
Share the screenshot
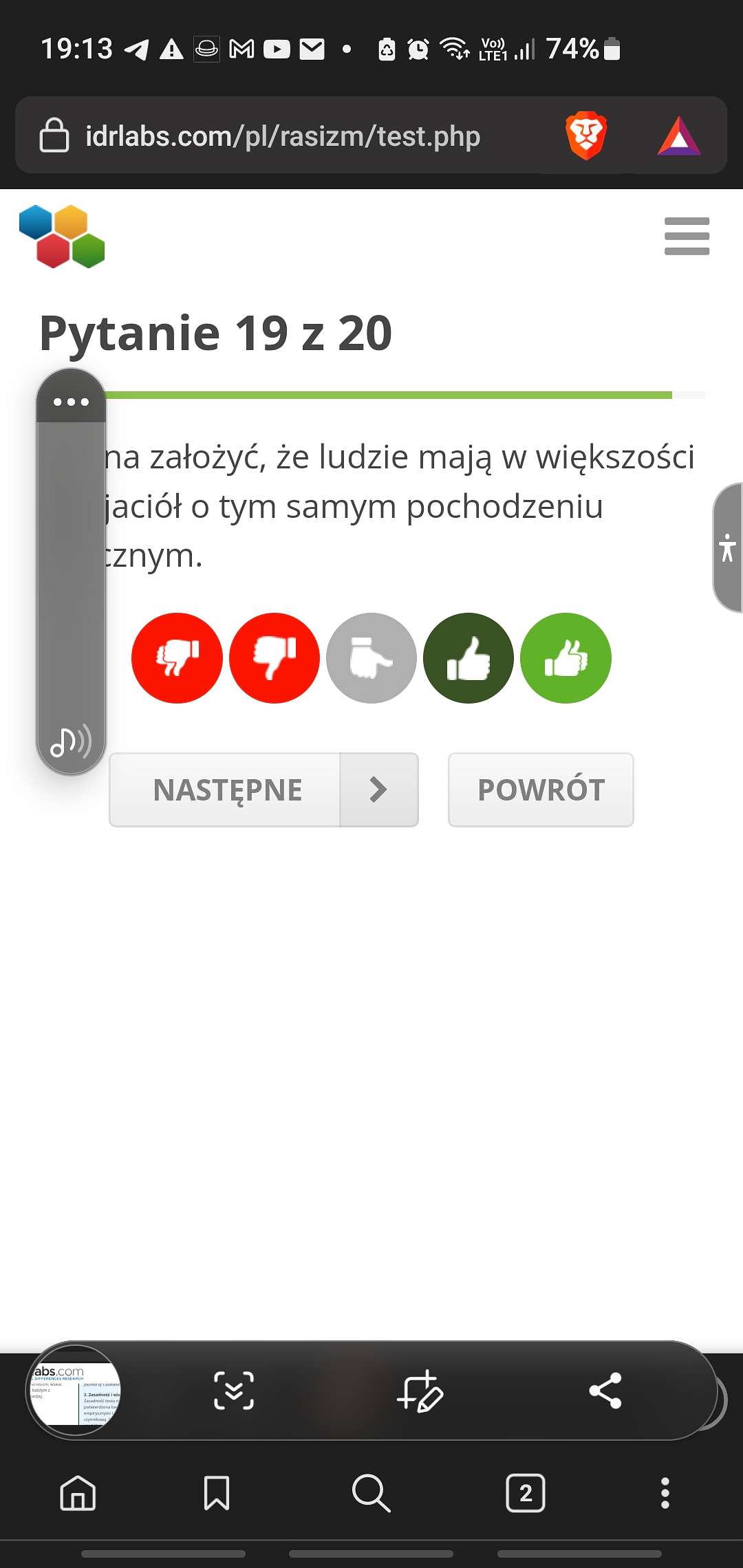pyautogui.click(x=605, y=1391)
